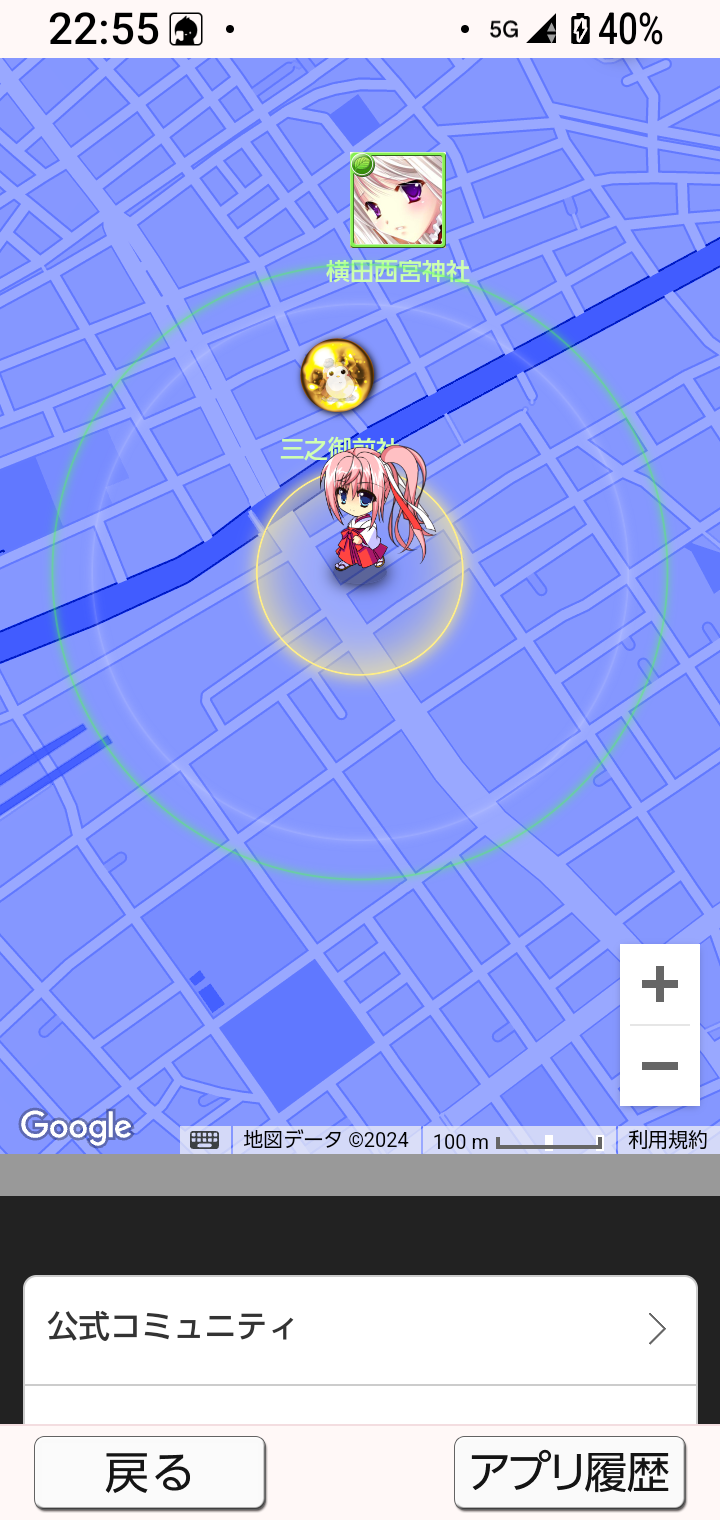Viewport: 720px width, 1520px height.
Task: Zoom out the map with minus
Action: tap(659, 1066)
